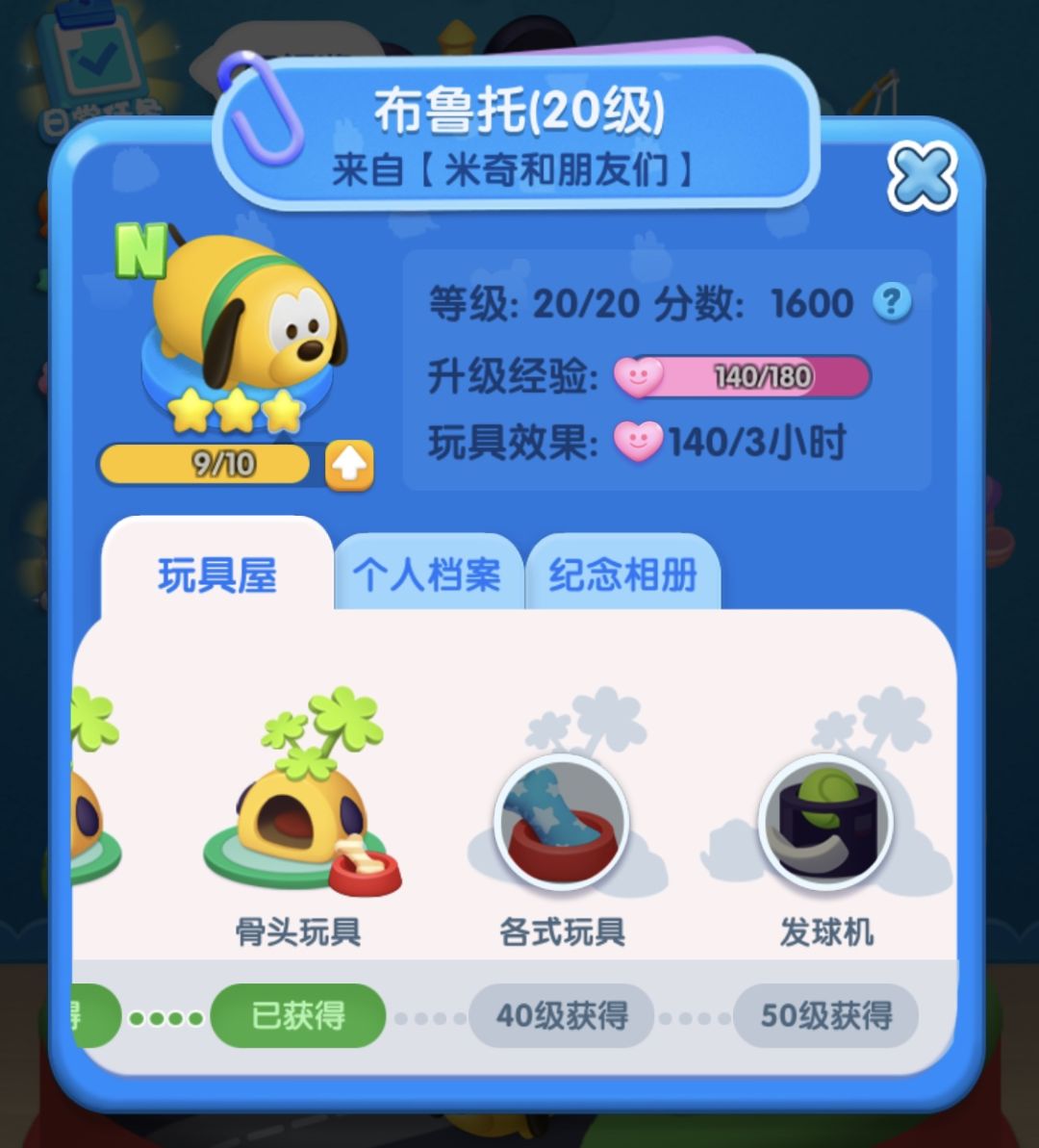Click the 50级获得 unlock label
This screenshot has height=1148, width=1039.
pos(826,1016)
